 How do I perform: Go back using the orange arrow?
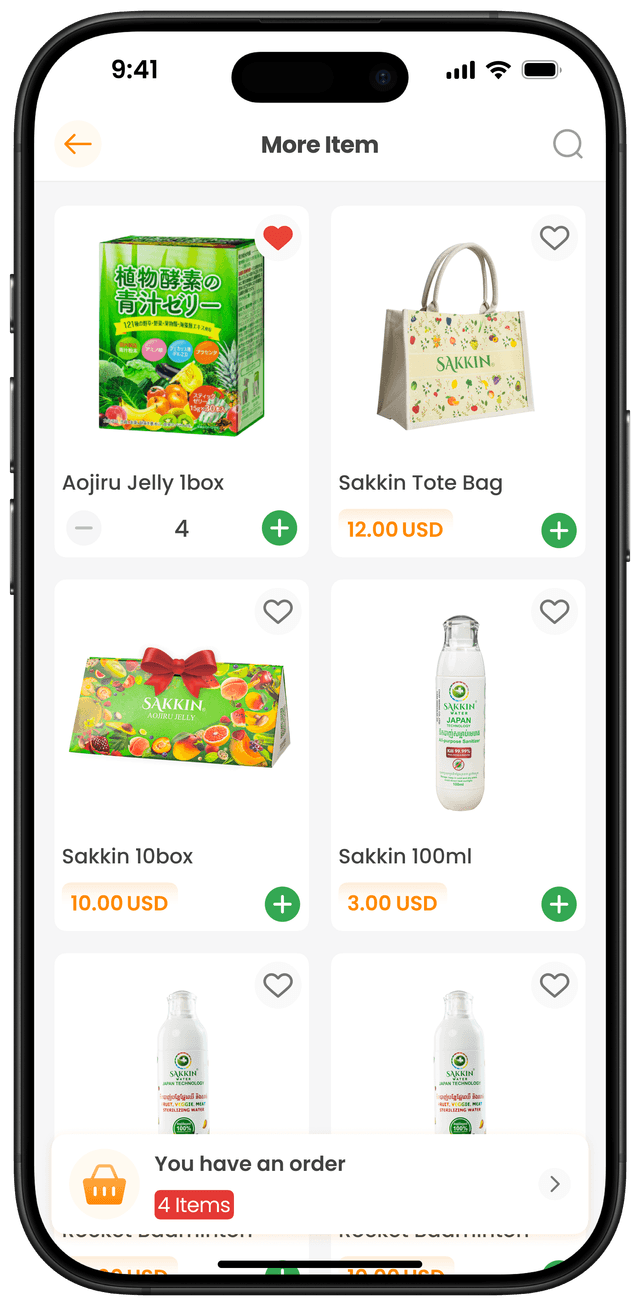click(78, 144)
